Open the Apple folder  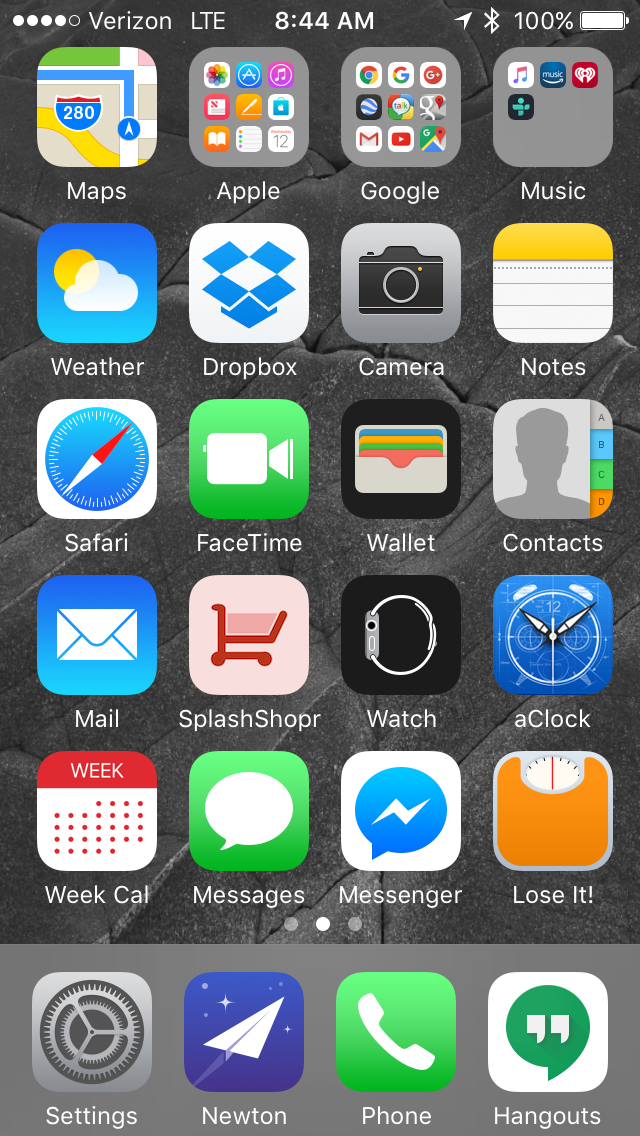(249, 107)
